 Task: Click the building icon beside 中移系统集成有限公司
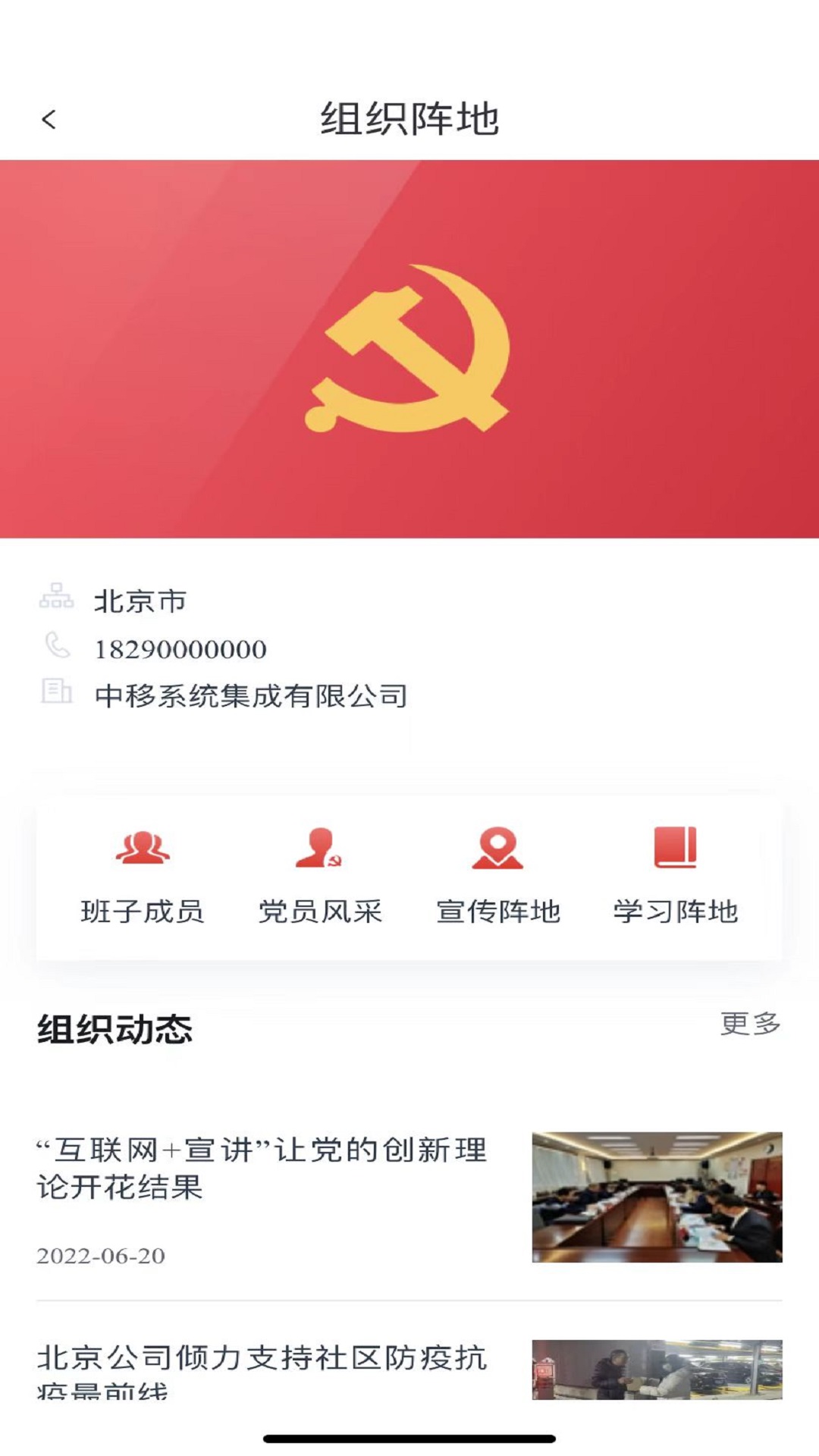pos(55,692)
